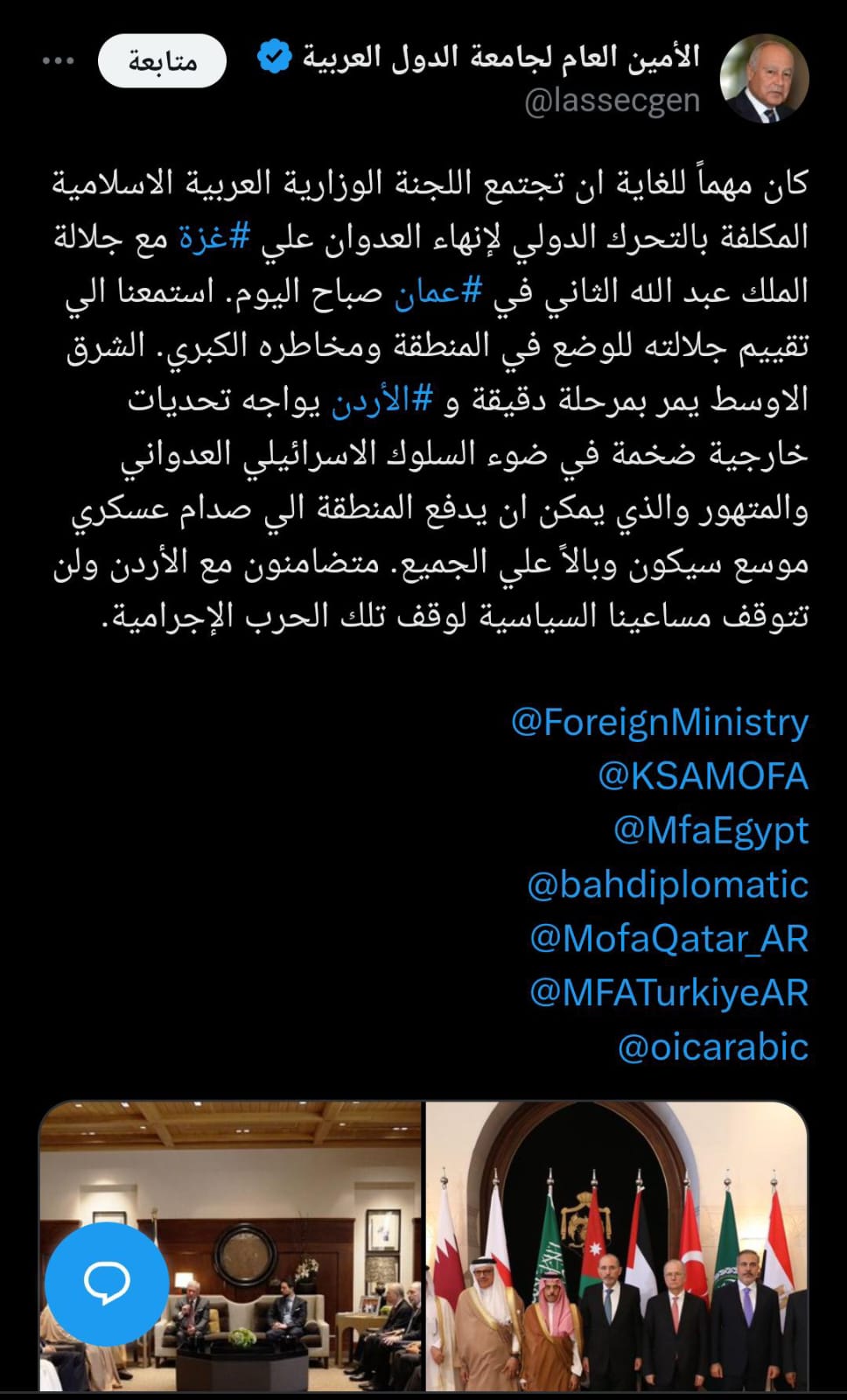
Task: Open the @KSAMOFA mention
Action: 703,776
